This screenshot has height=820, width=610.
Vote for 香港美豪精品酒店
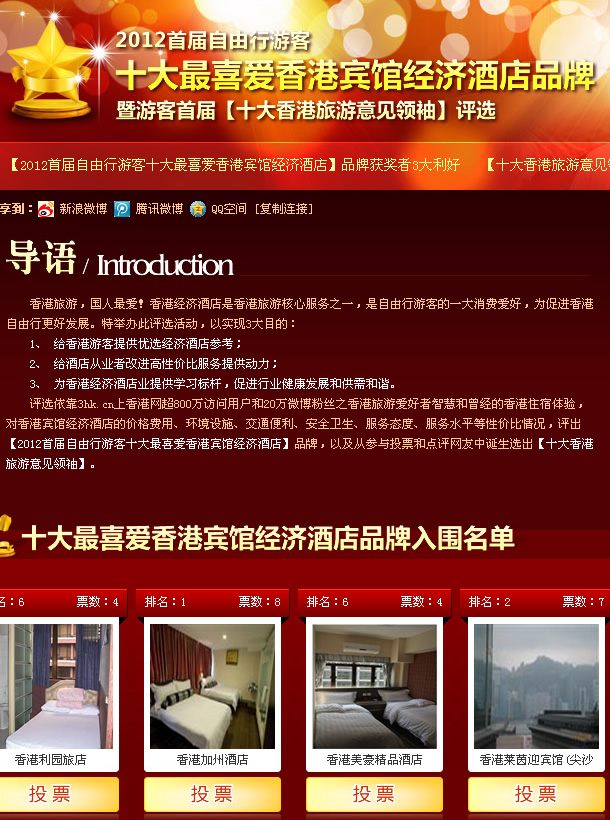click(374, 794)
